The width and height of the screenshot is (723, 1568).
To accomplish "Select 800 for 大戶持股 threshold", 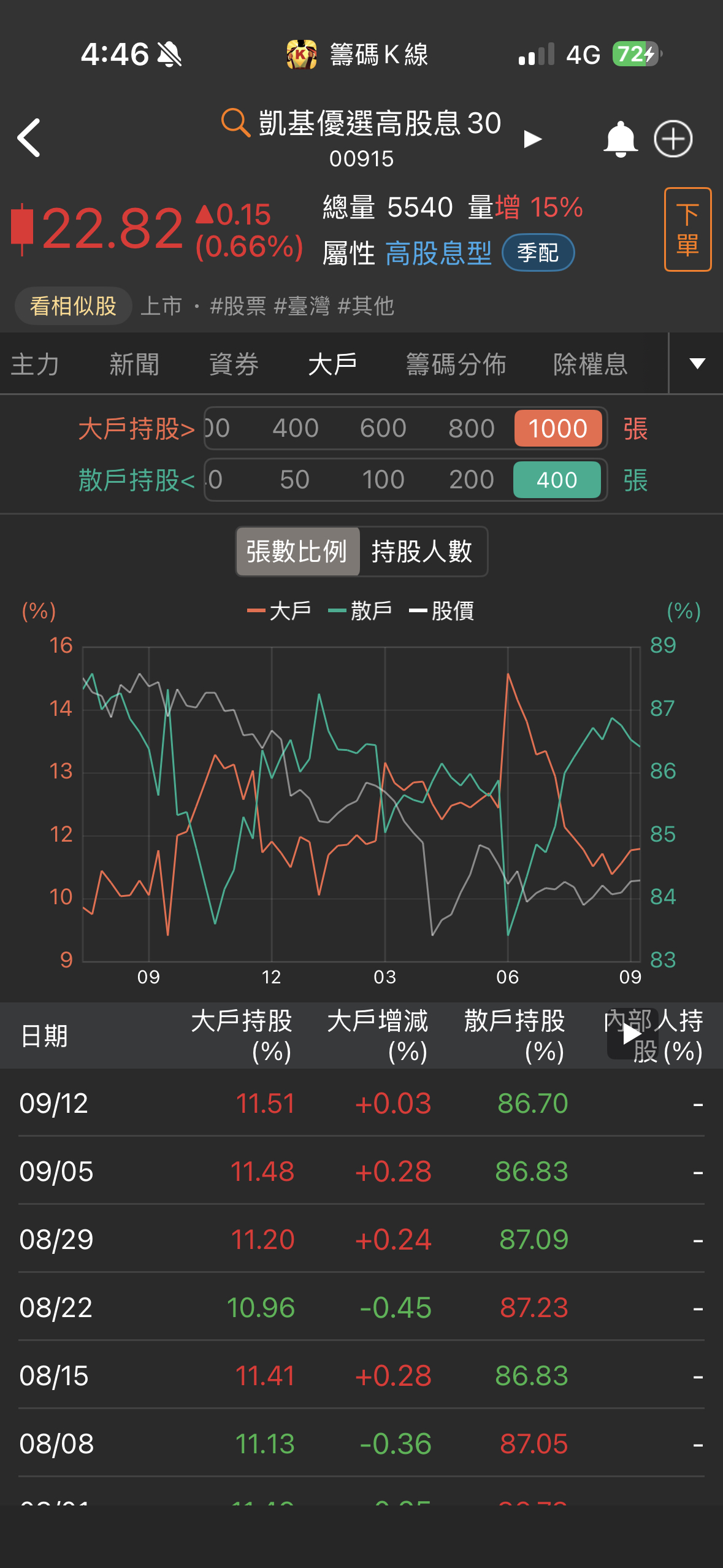I will pyautogui.click(x=471, y=428).
